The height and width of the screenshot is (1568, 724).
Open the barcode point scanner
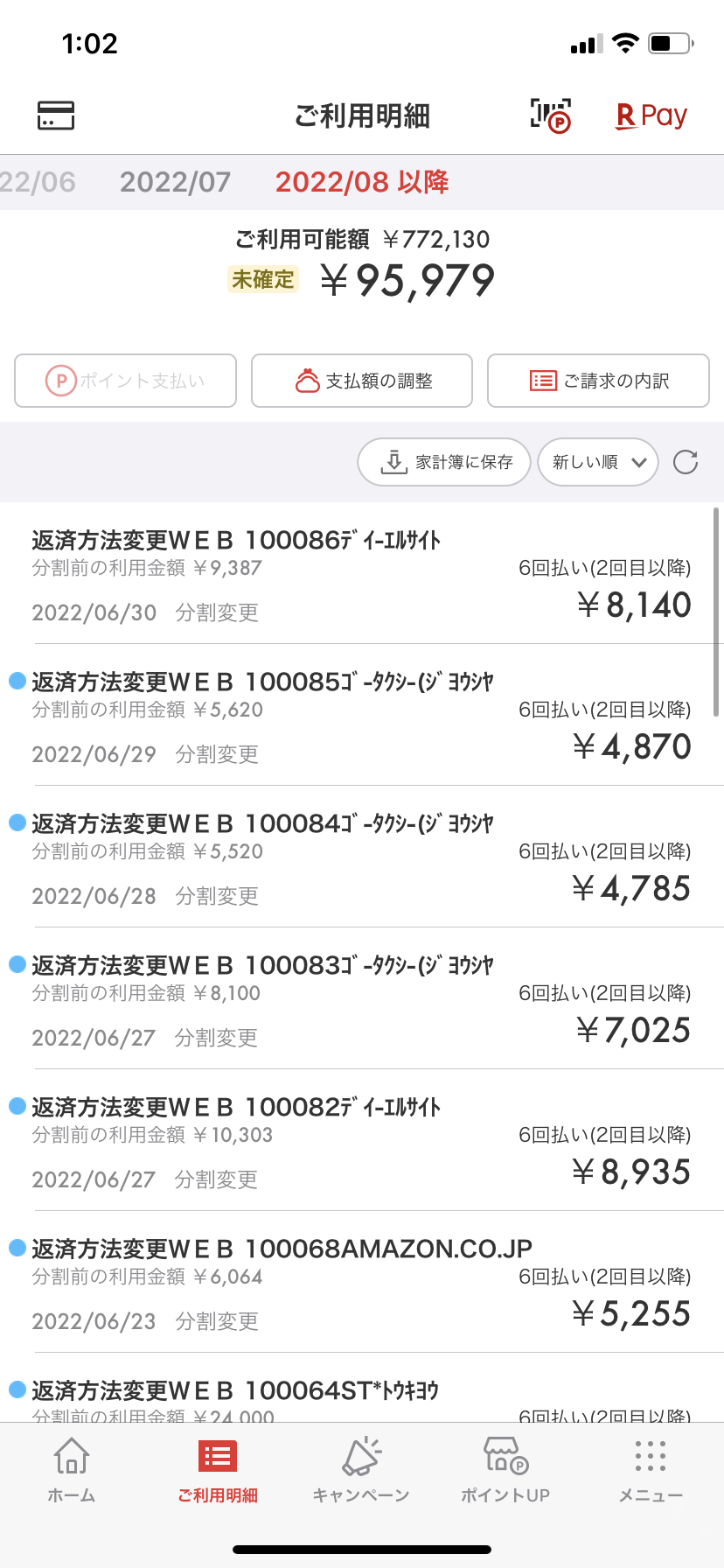pos(550,115)
